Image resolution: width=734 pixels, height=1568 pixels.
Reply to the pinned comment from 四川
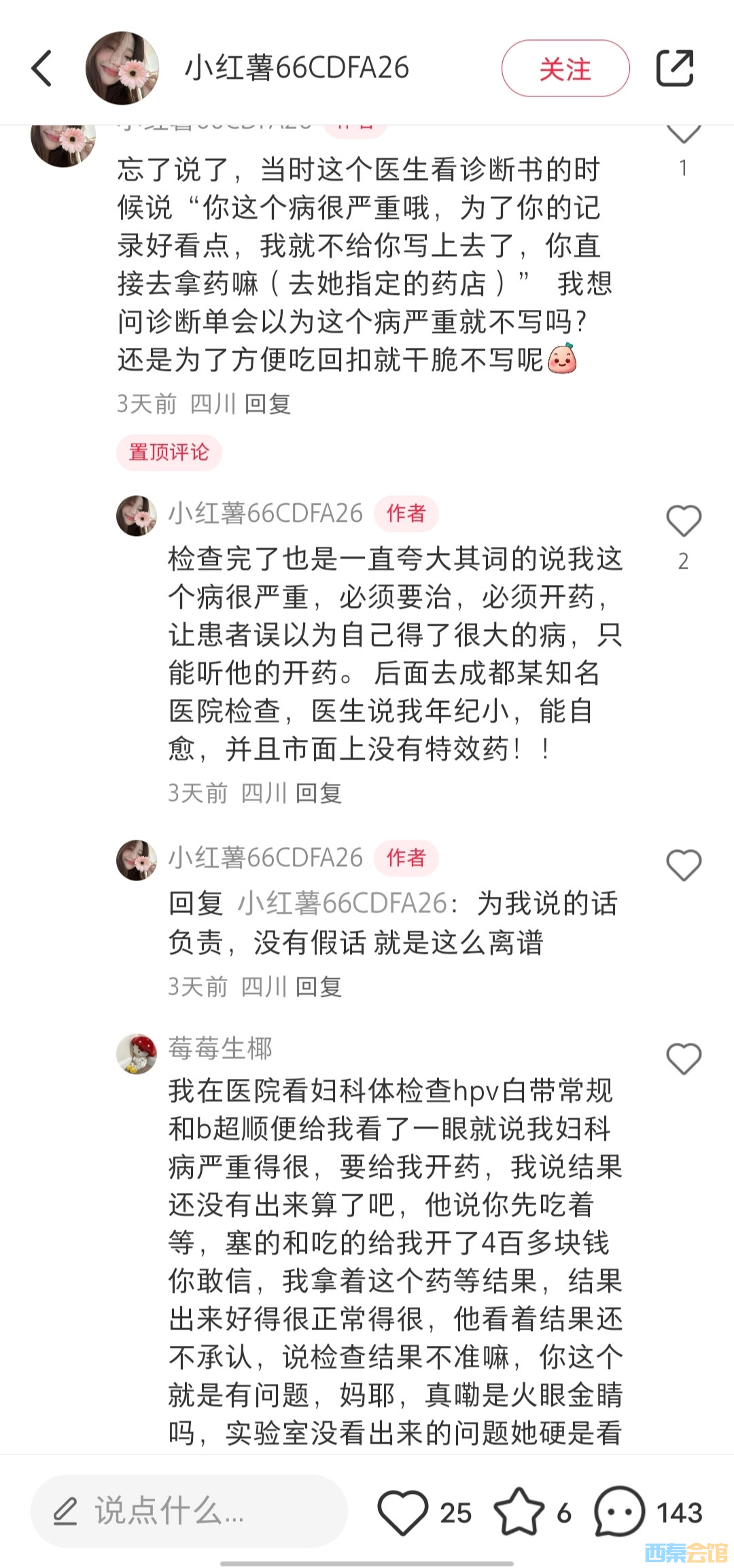click(x=267, y=404)
